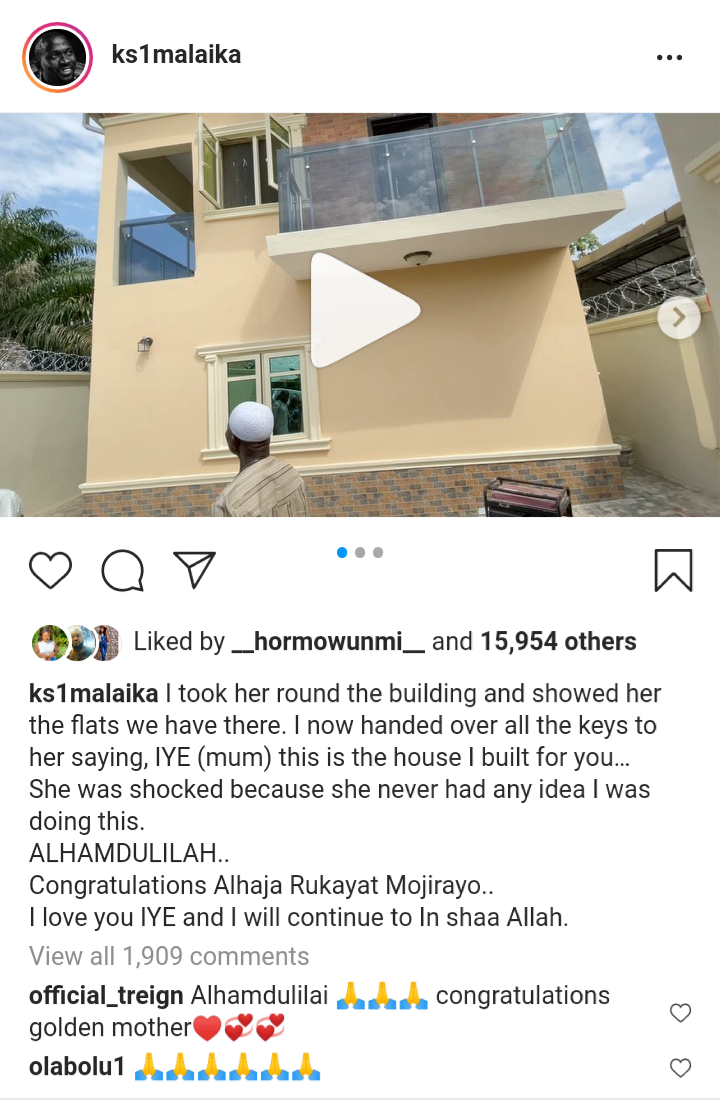Like this post with the heart

click(x=50, y=570)
